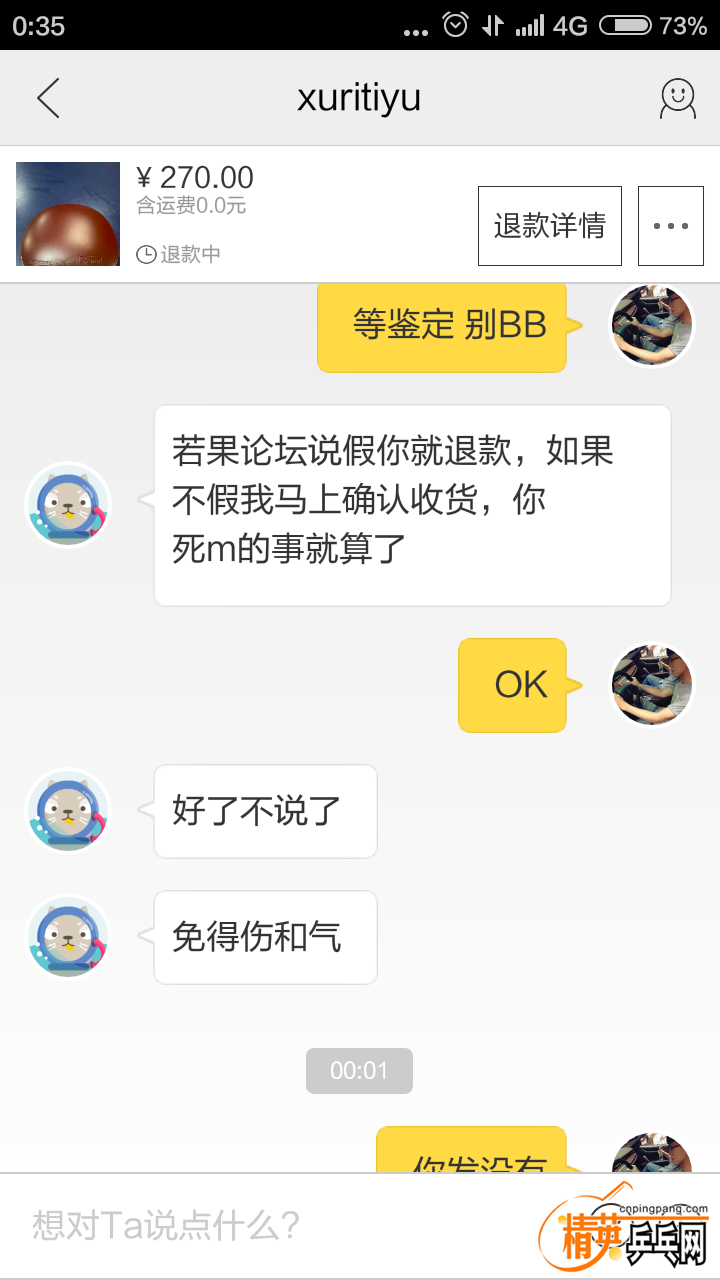Viewport: 720px width, 1280px height.
Task: Tap the seller avatar next to 好了不说了
Action: pos(67,812)
